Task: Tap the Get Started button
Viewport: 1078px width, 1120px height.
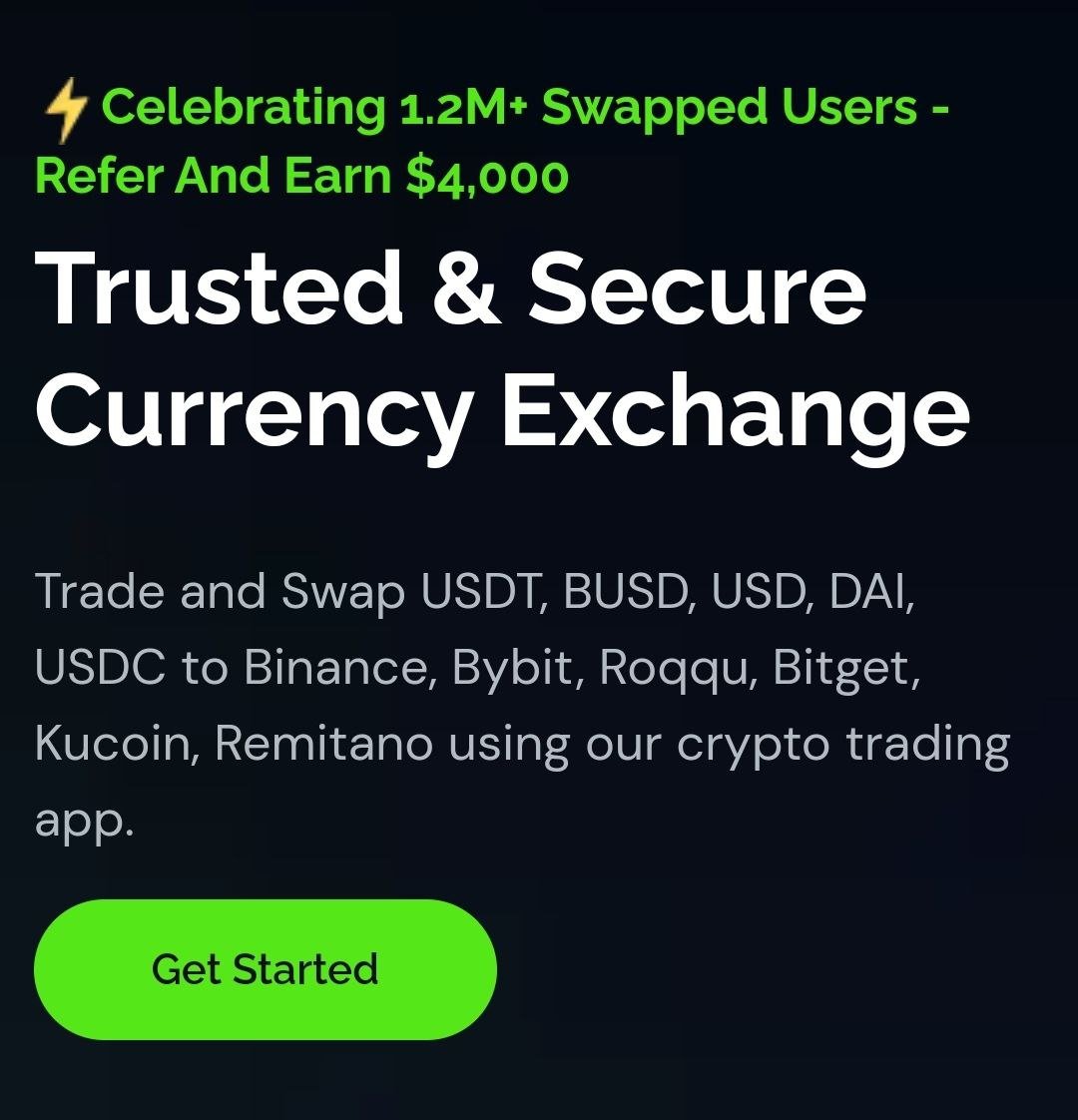Action: [265, 969]
